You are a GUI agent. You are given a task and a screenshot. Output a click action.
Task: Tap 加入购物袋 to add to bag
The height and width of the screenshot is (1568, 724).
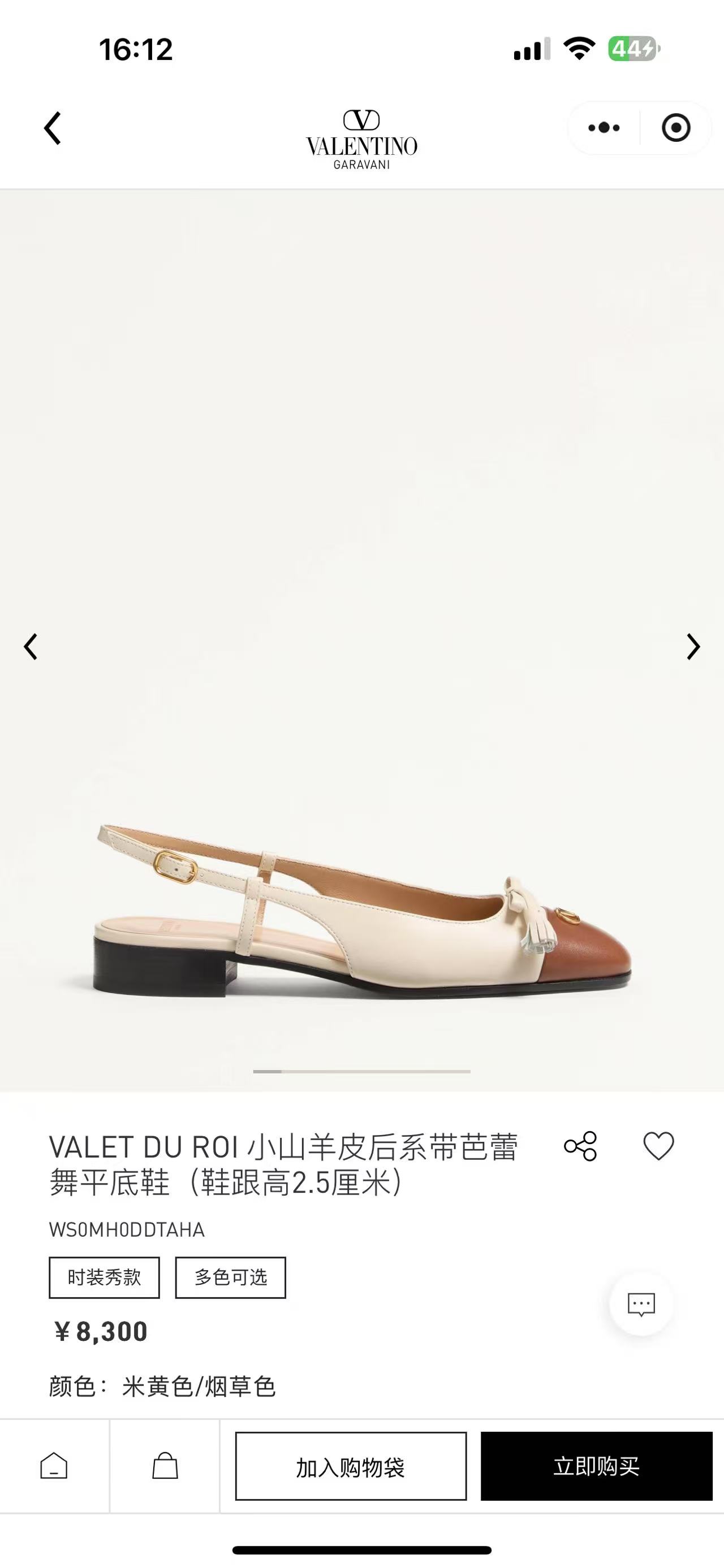[351, 1466]
